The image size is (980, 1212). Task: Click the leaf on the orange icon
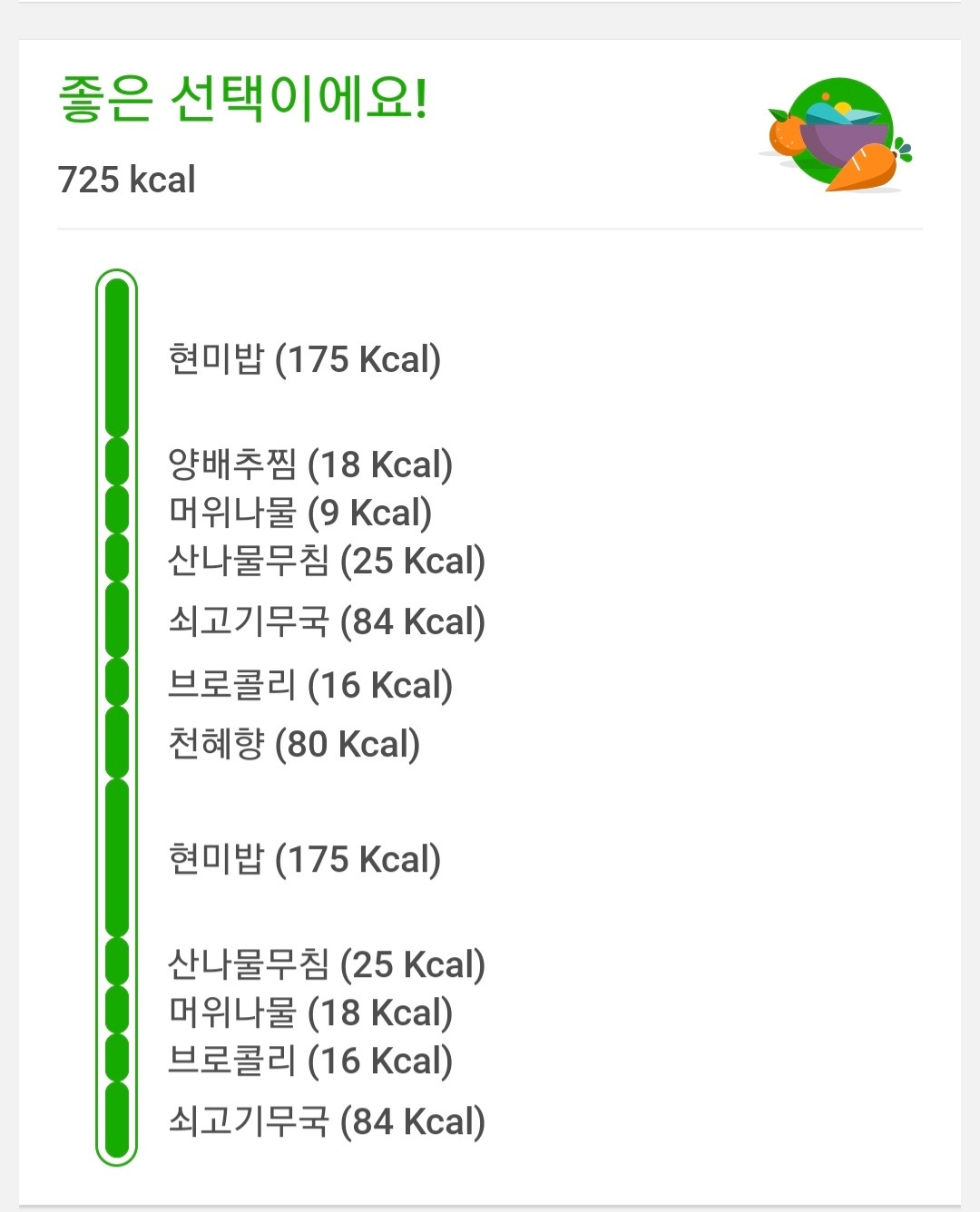pos(779,114)
